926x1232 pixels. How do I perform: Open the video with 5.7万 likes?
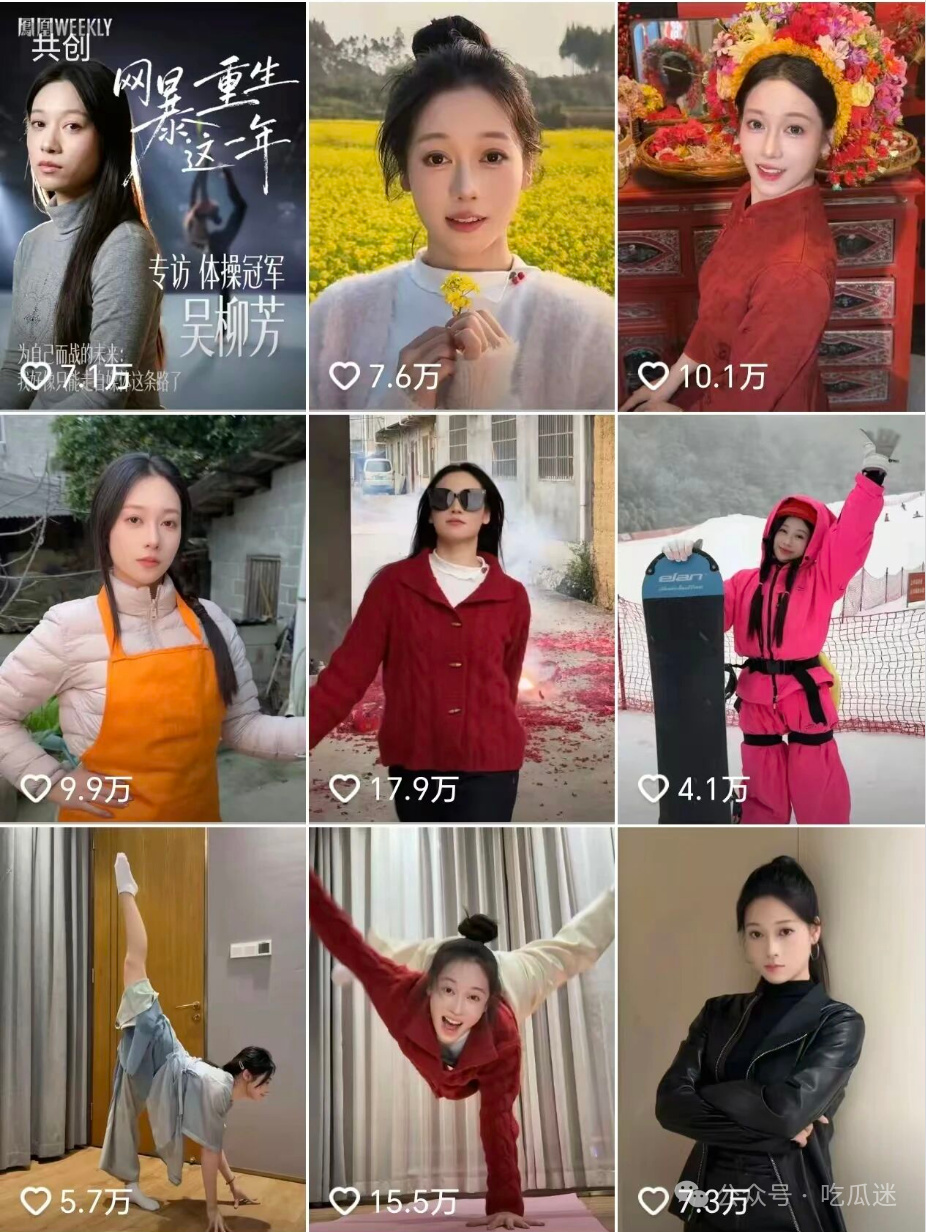153,1028
